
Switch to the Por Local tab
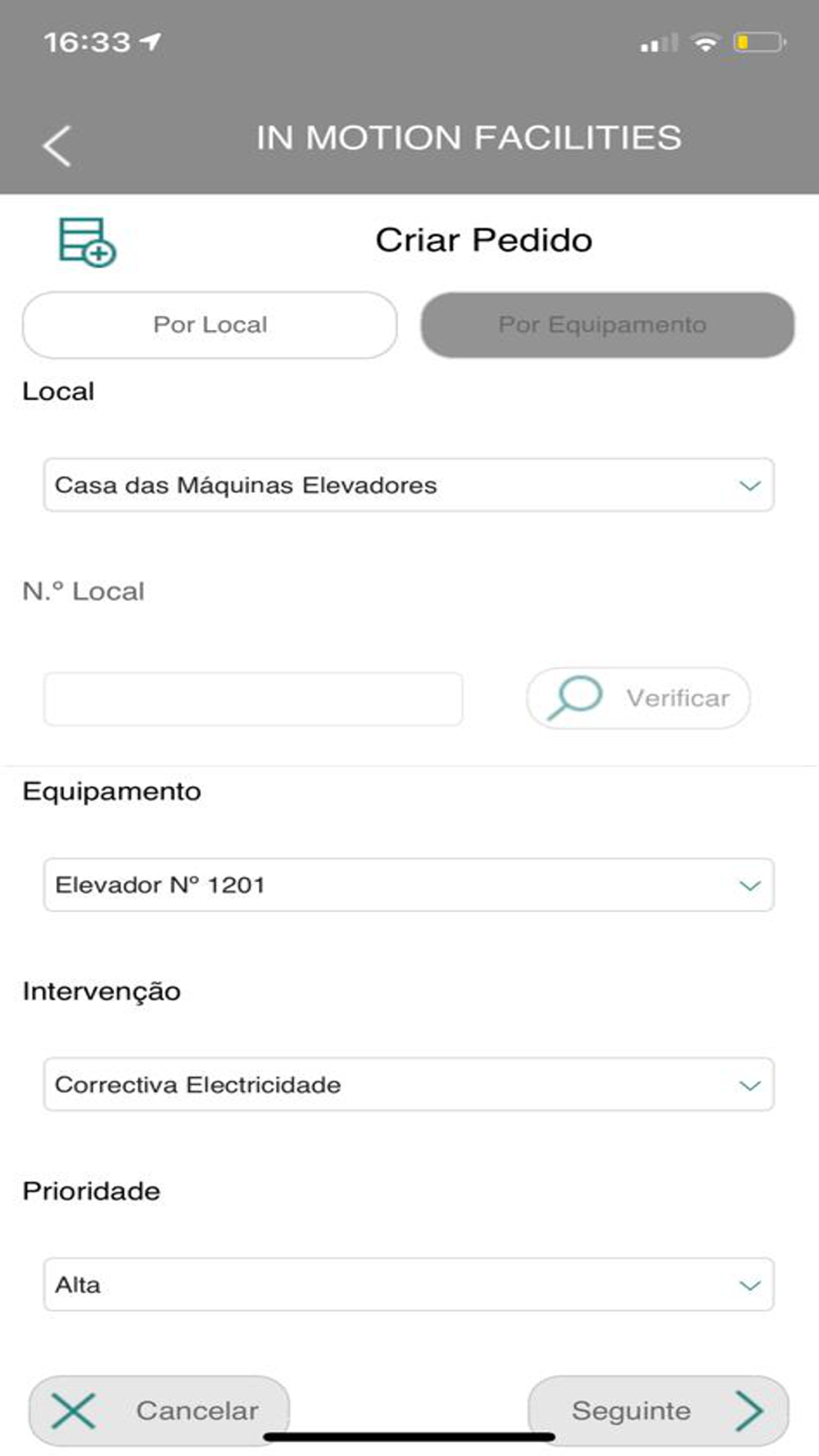click(x=210, y=325)
